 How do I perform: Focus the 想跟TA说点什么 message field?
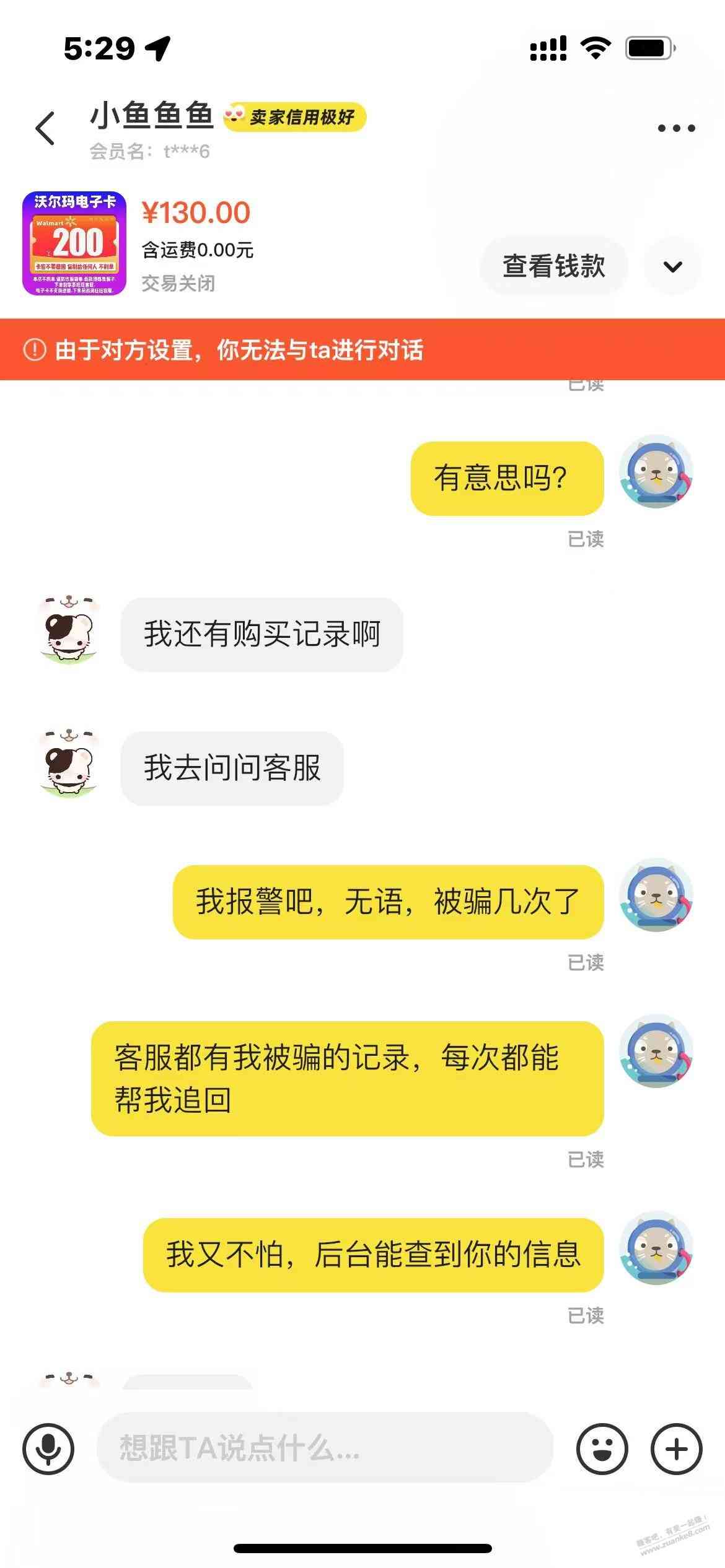(325, 1448)
